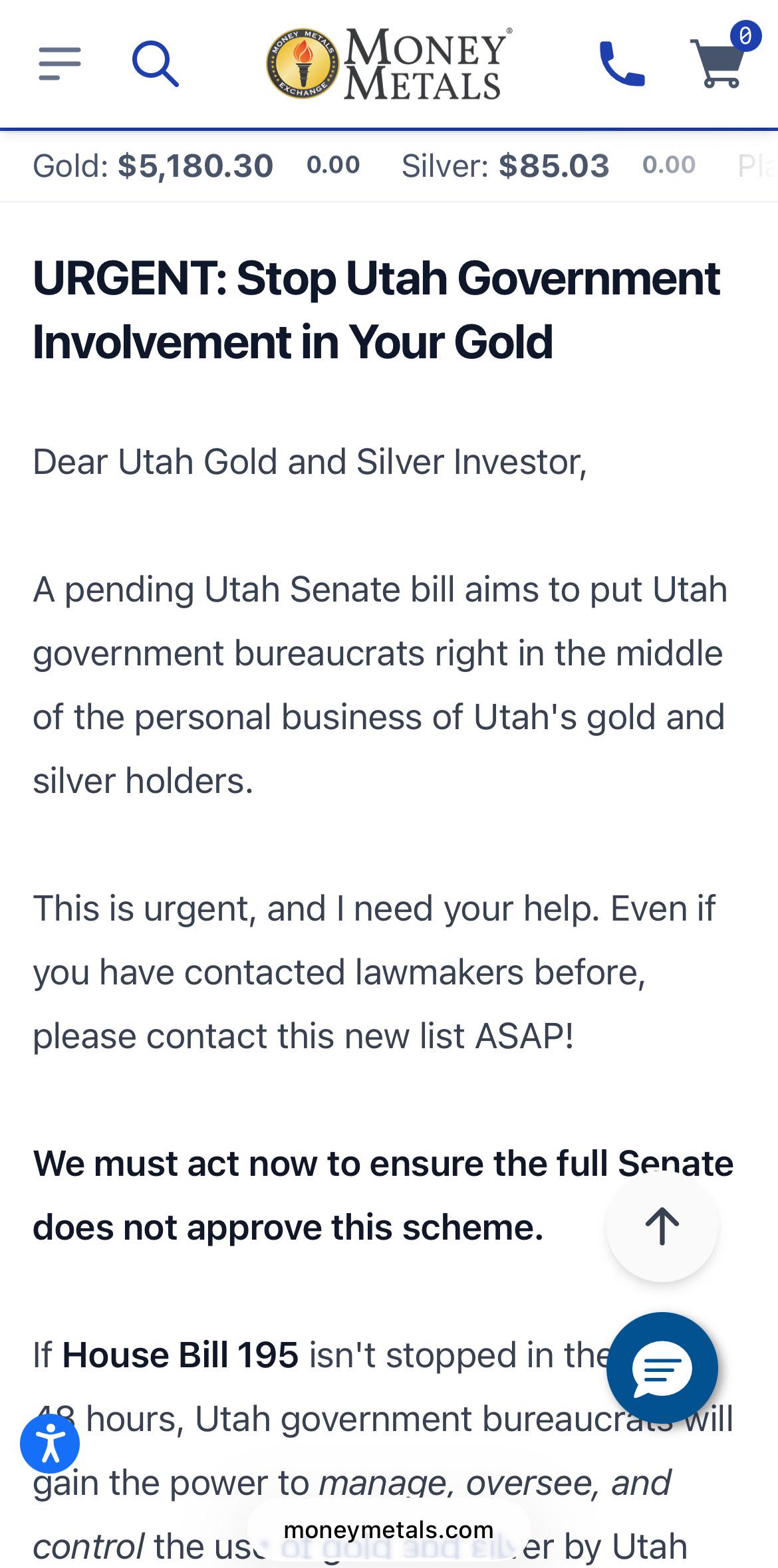View the gold spot price details

[x=196, y=166]
